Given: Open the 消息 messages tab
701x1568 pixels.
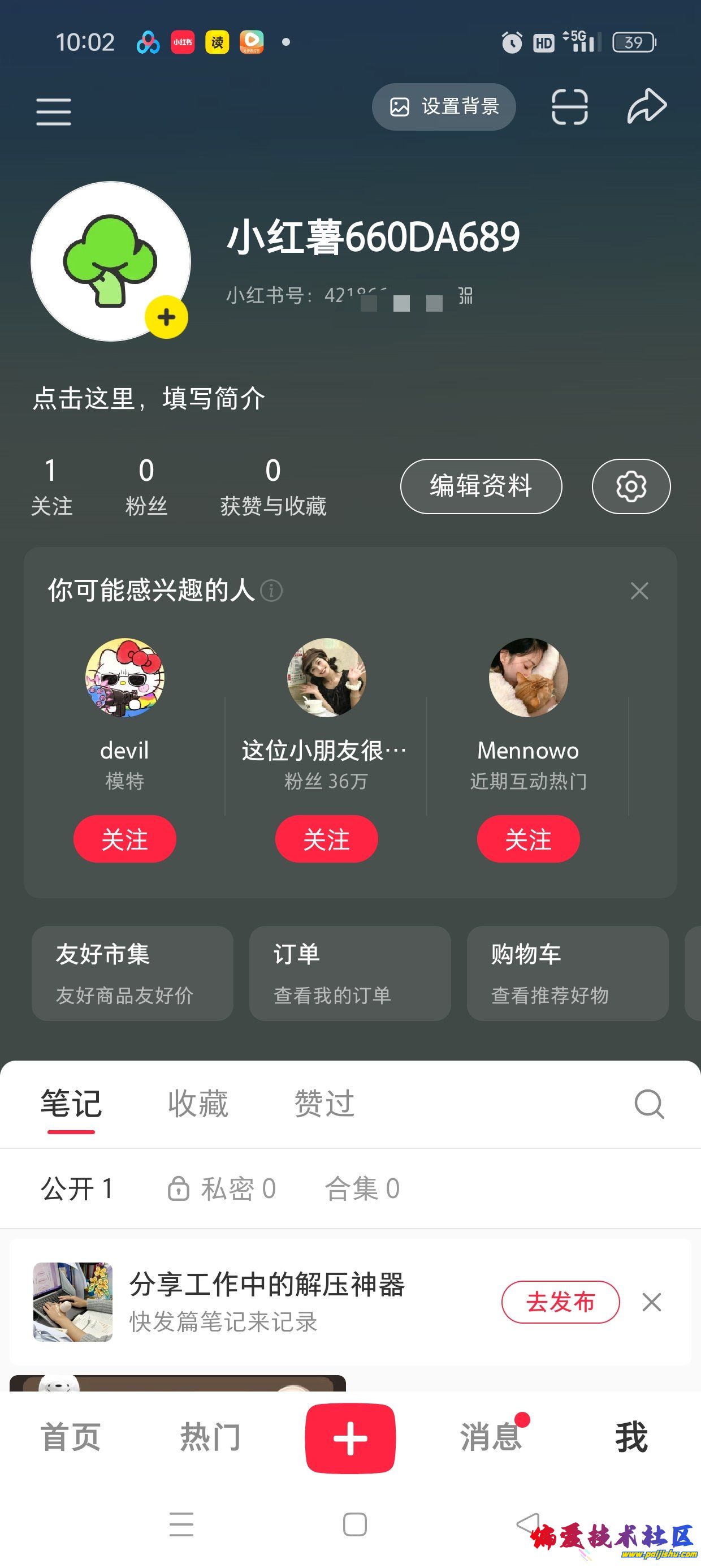Looking at the screenshot, I should pos(491,1437).
